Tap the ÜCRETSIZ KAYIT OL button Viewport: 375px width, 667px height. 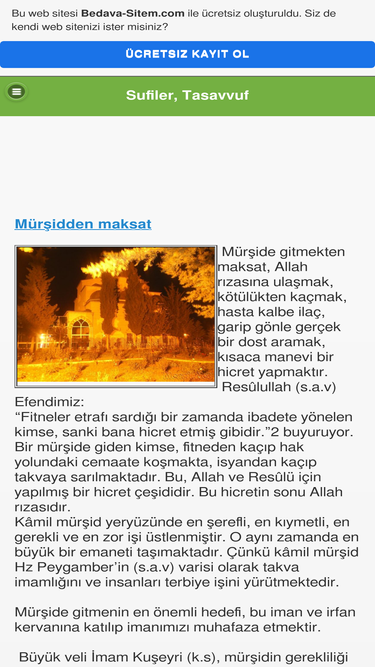pyautogui.click(x=188, y=54)
